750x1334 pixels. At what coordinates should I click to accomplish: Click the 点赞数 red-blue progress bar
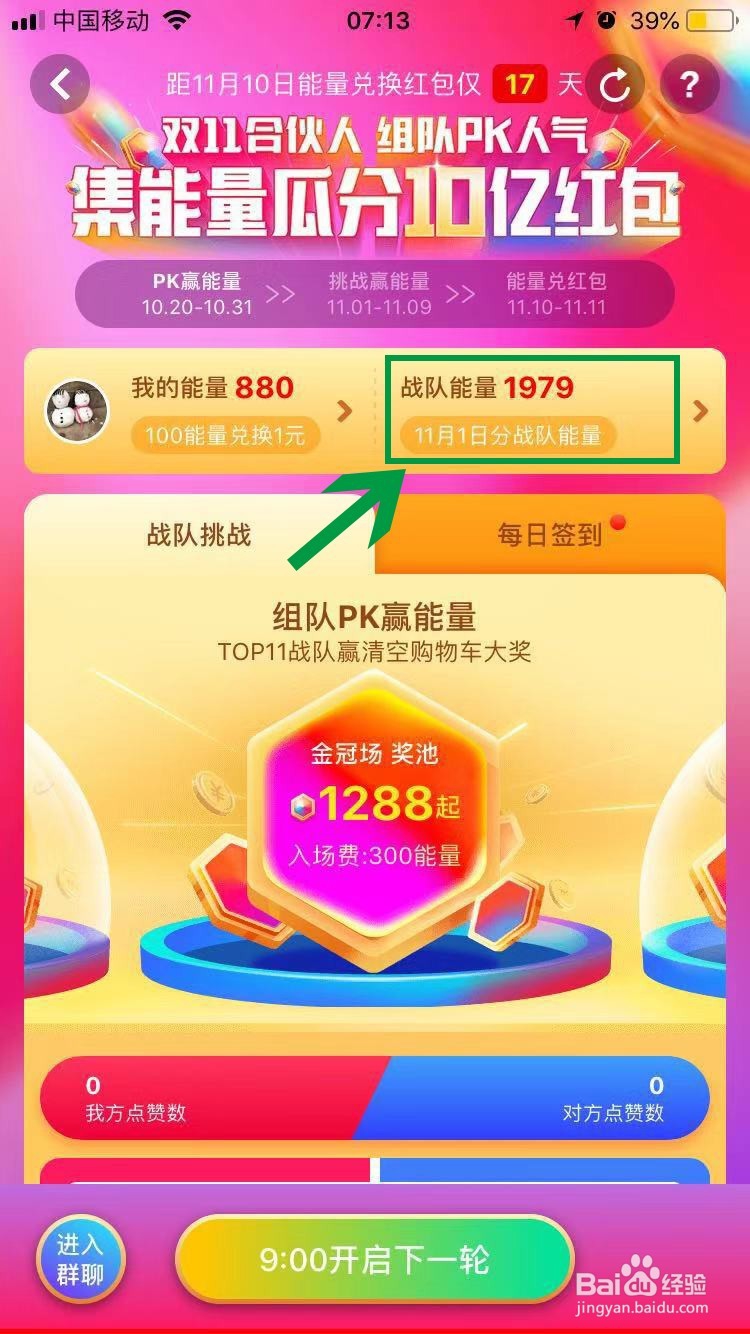tap(375, 1098)
